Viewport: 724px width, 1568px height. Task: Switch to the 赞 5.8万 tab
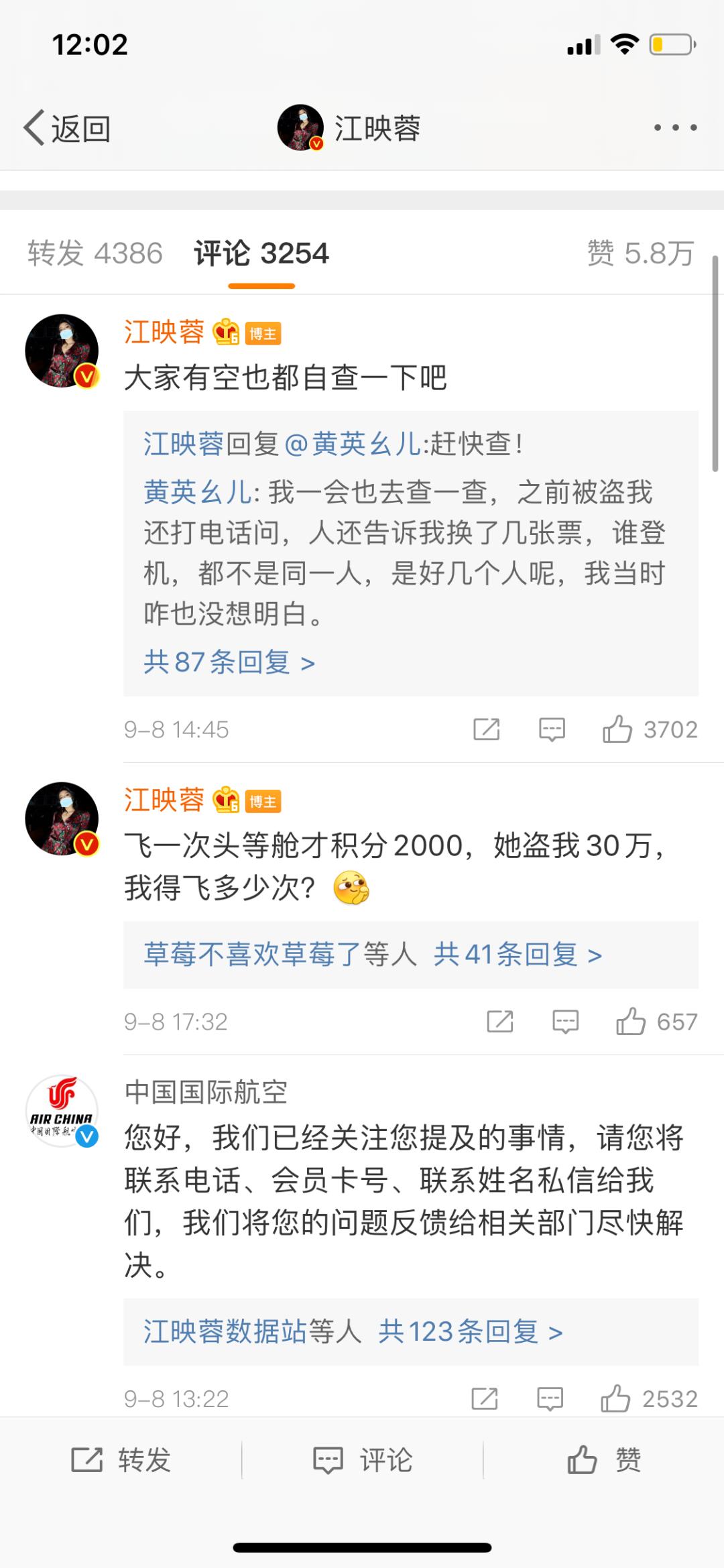(640, 253)
